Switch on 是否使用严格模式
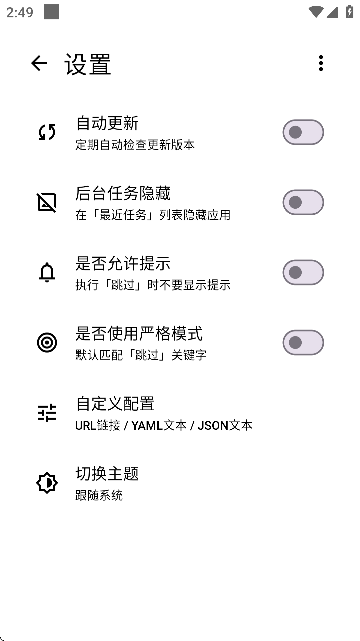The image size is (360, 641). point(303,343)
